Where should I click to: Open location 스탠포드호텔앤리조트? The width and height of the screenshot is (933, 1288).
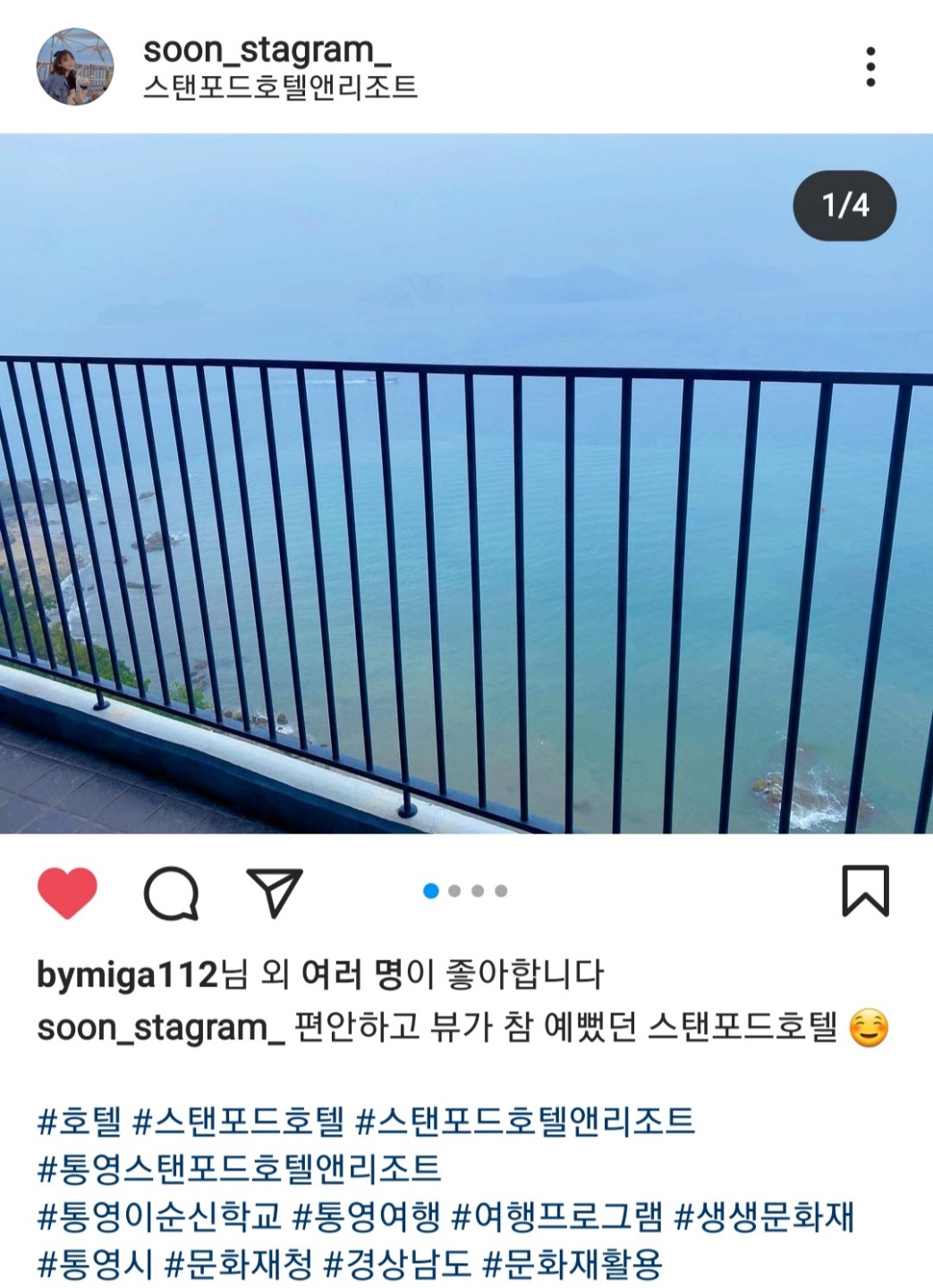click(x=280, y=88)
